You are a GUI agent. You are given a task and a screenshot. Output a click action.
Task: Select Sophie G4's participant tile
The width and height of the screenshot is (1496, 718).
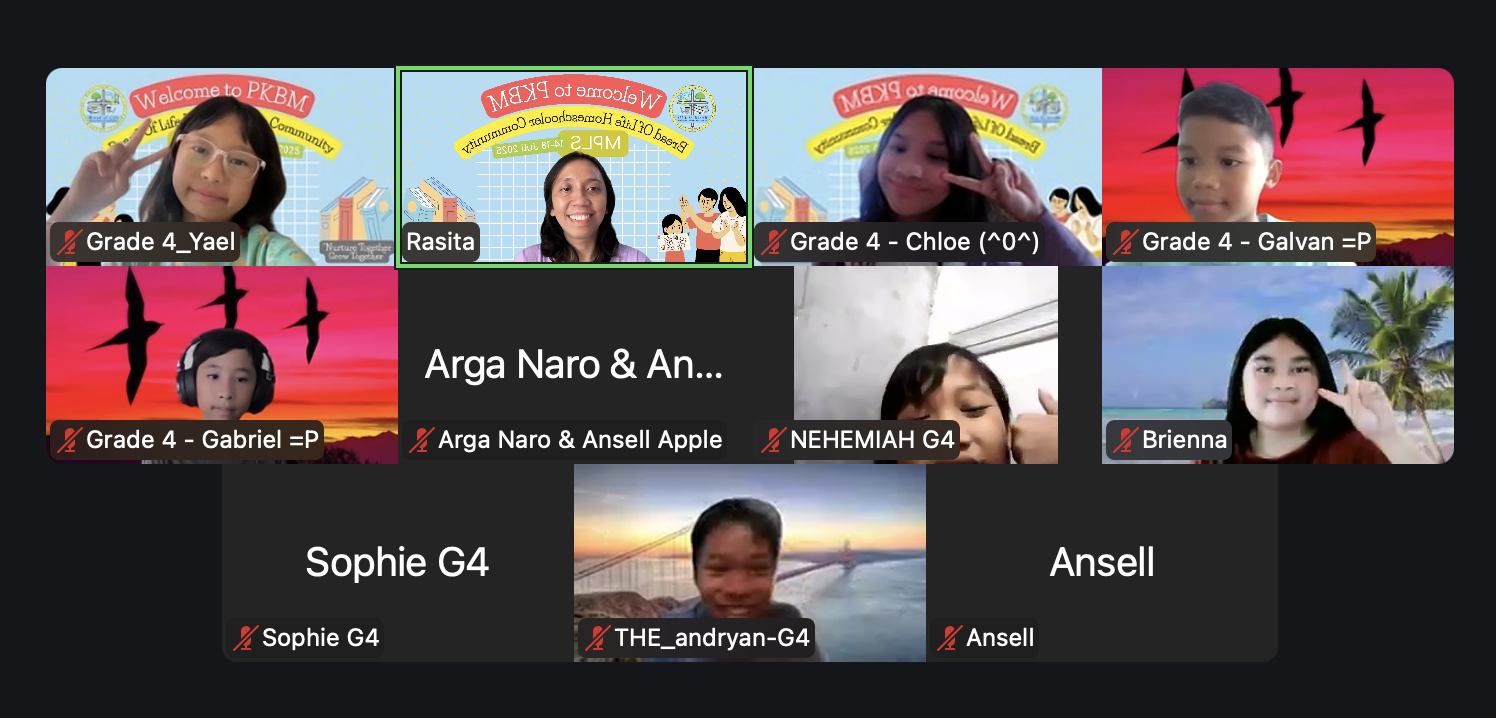(x=397, y=562)
